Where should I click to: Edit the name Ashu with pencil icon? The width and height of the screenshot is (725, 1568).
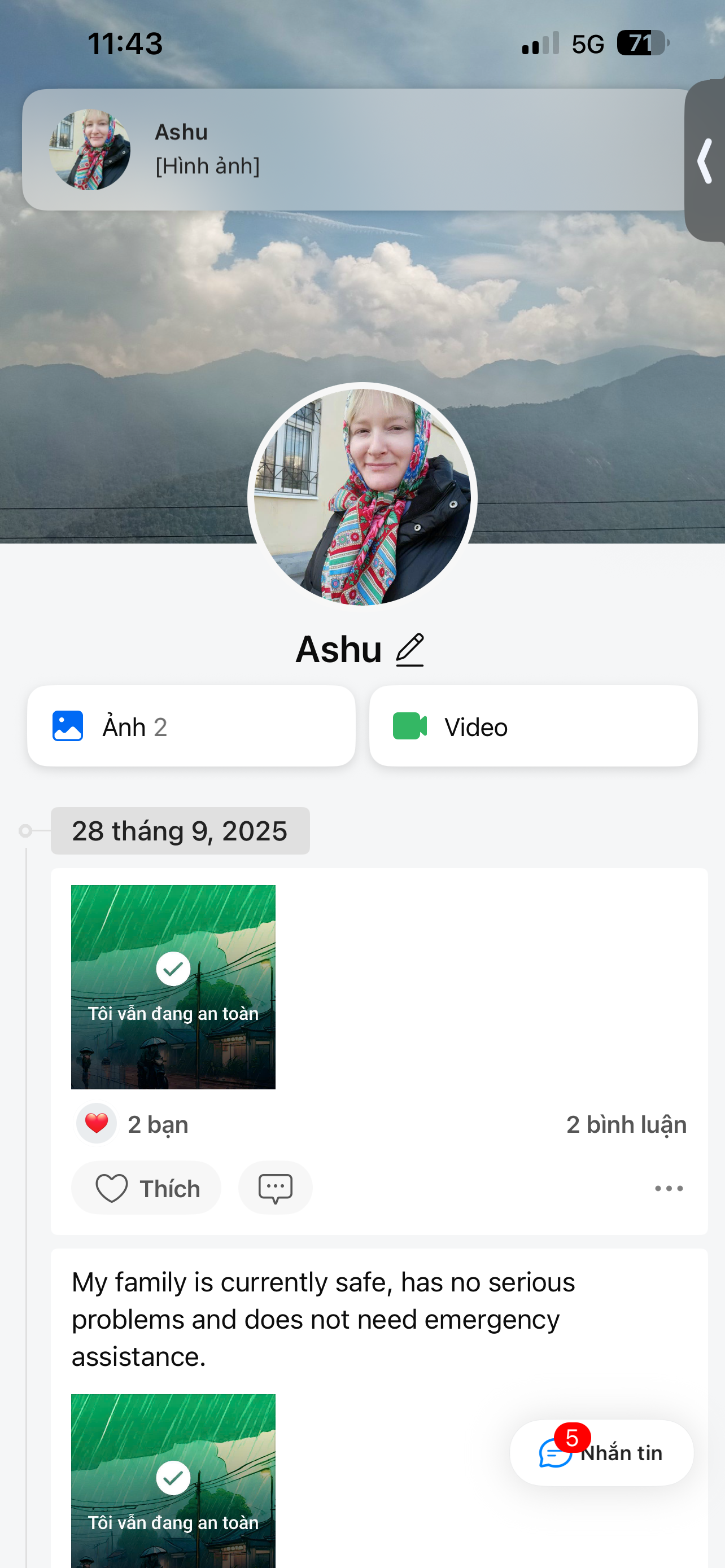tap(410, 650)
